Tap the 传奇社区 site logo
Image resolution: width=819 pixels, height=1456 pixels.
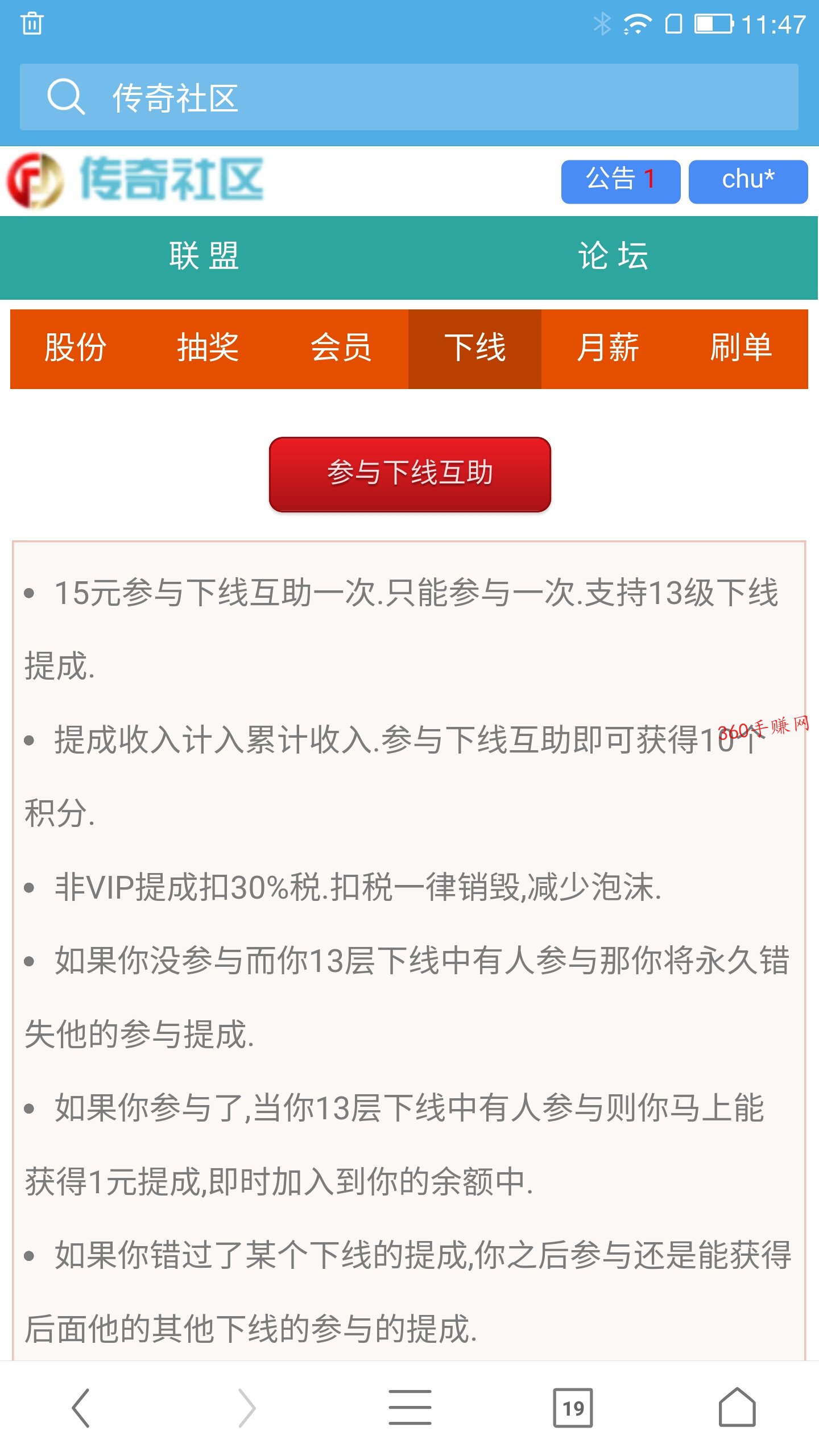[135, 180]
